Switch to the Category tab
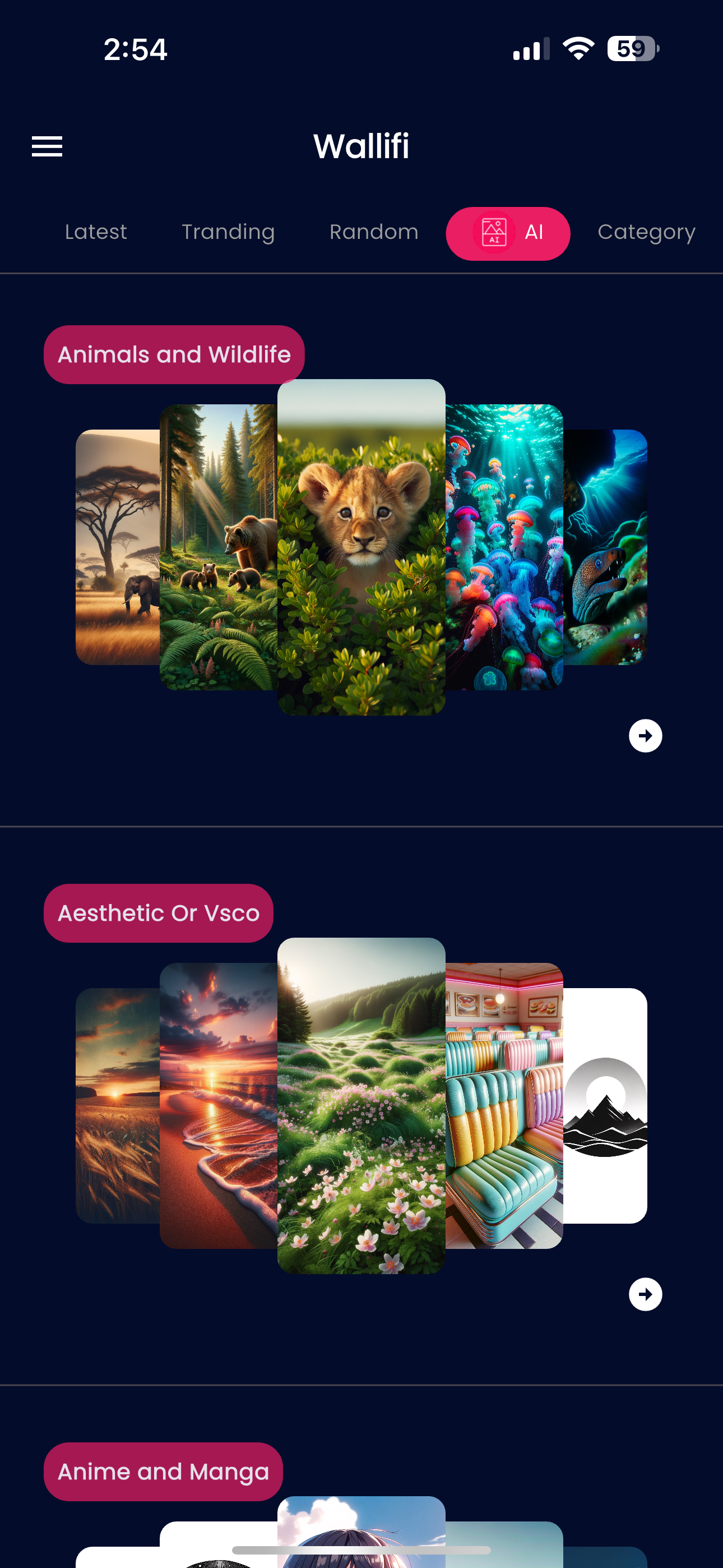 pos(646,232)
